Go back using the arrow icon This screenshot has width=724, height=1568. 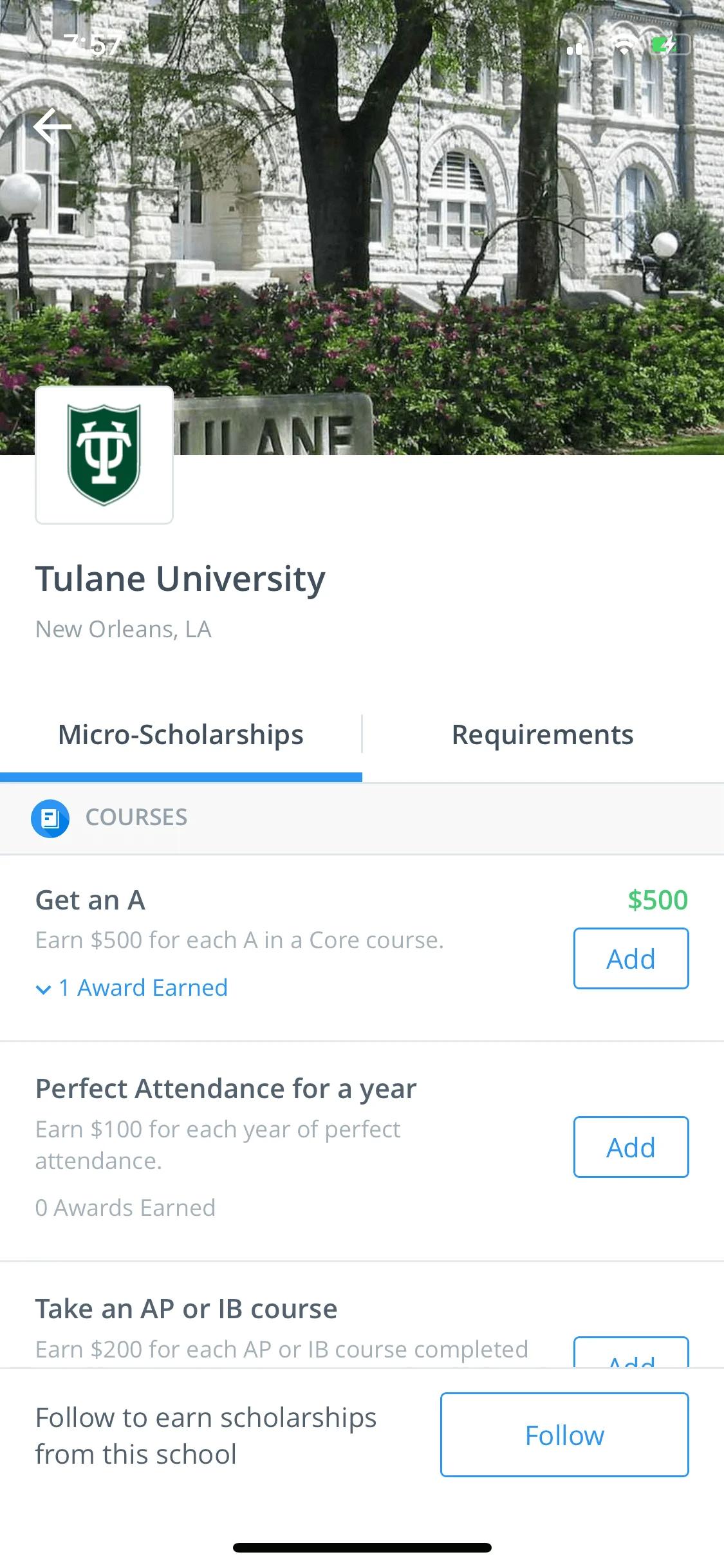coord(53,126)
